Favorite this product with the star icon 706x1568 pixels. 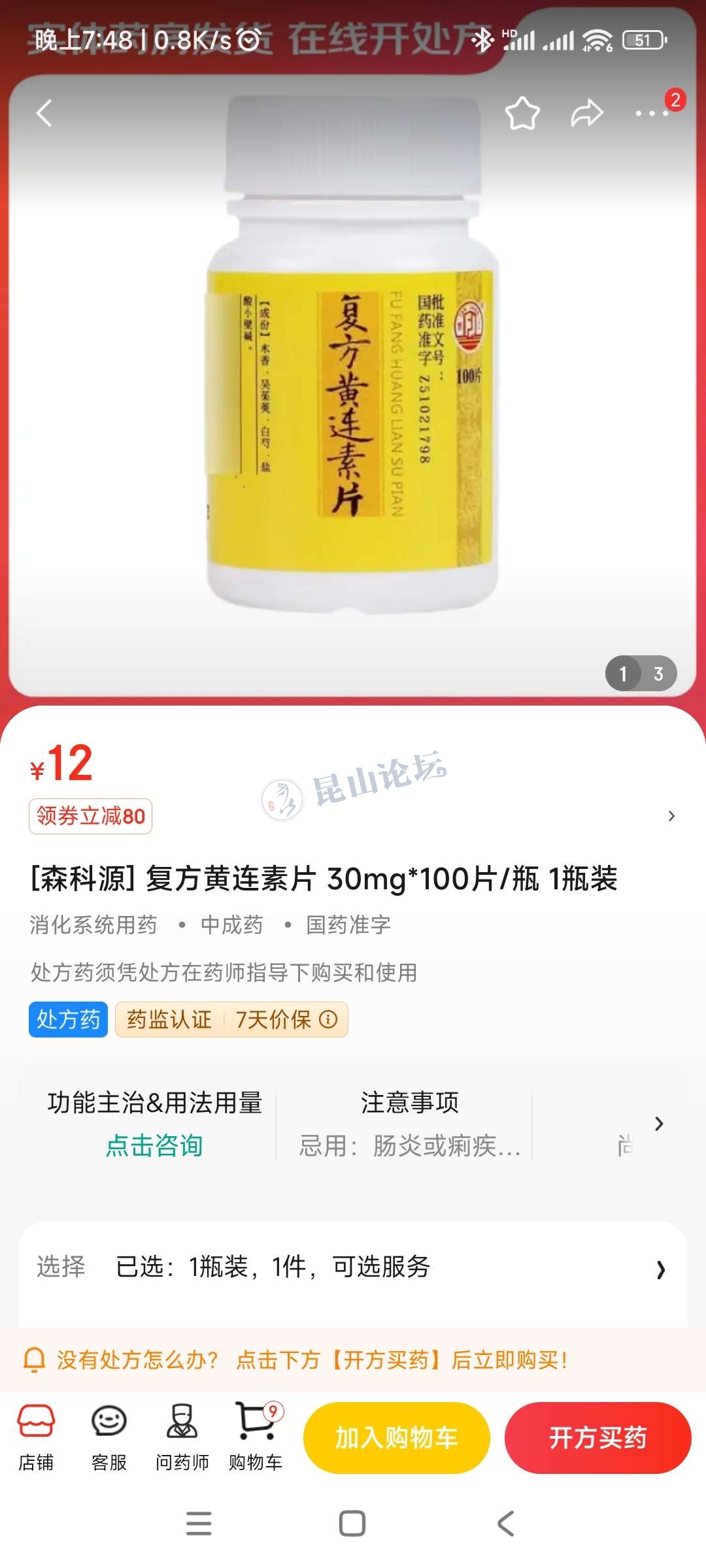522,113
